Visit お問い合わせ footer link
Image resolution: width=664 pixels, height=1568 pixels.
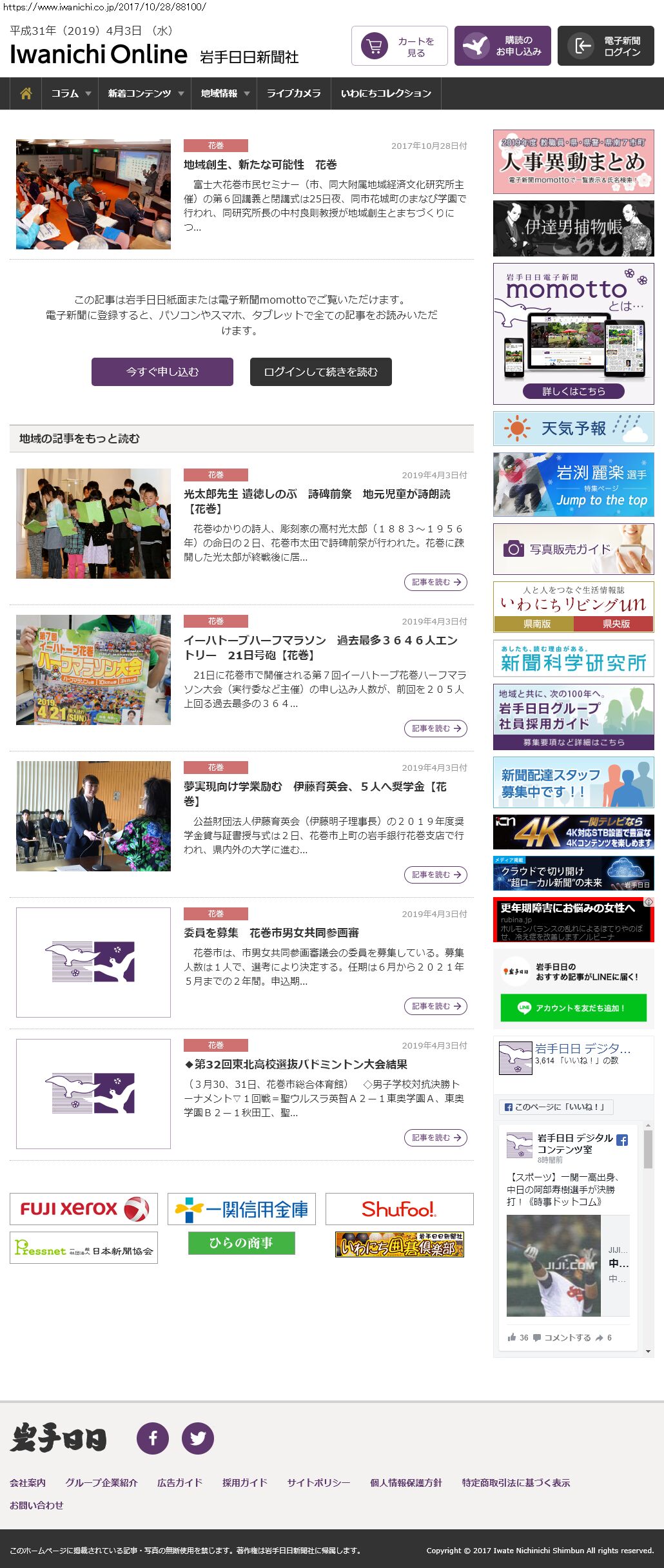(37, 1505)
